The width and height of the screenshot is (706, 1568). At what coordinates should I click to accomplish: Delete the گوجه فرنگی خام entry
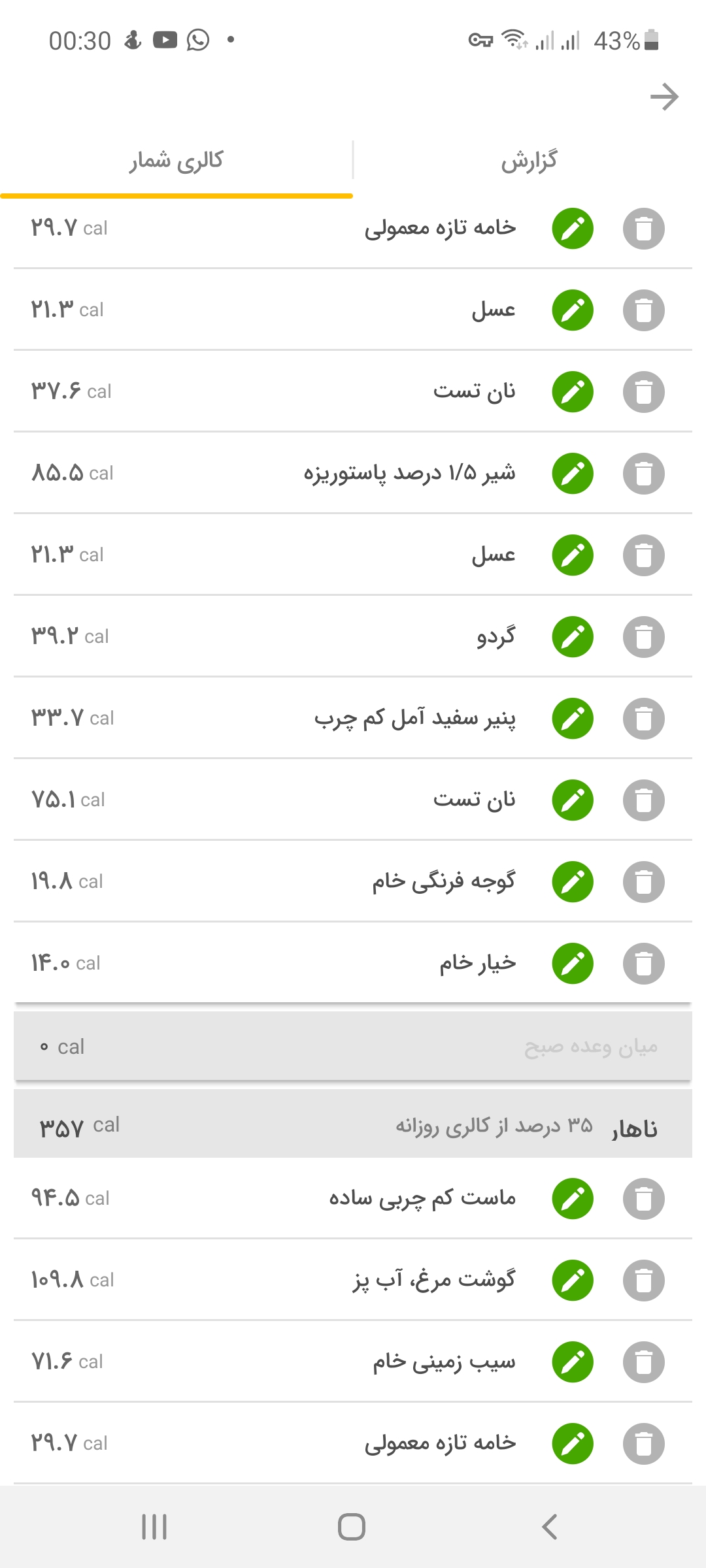click(644, 882)
